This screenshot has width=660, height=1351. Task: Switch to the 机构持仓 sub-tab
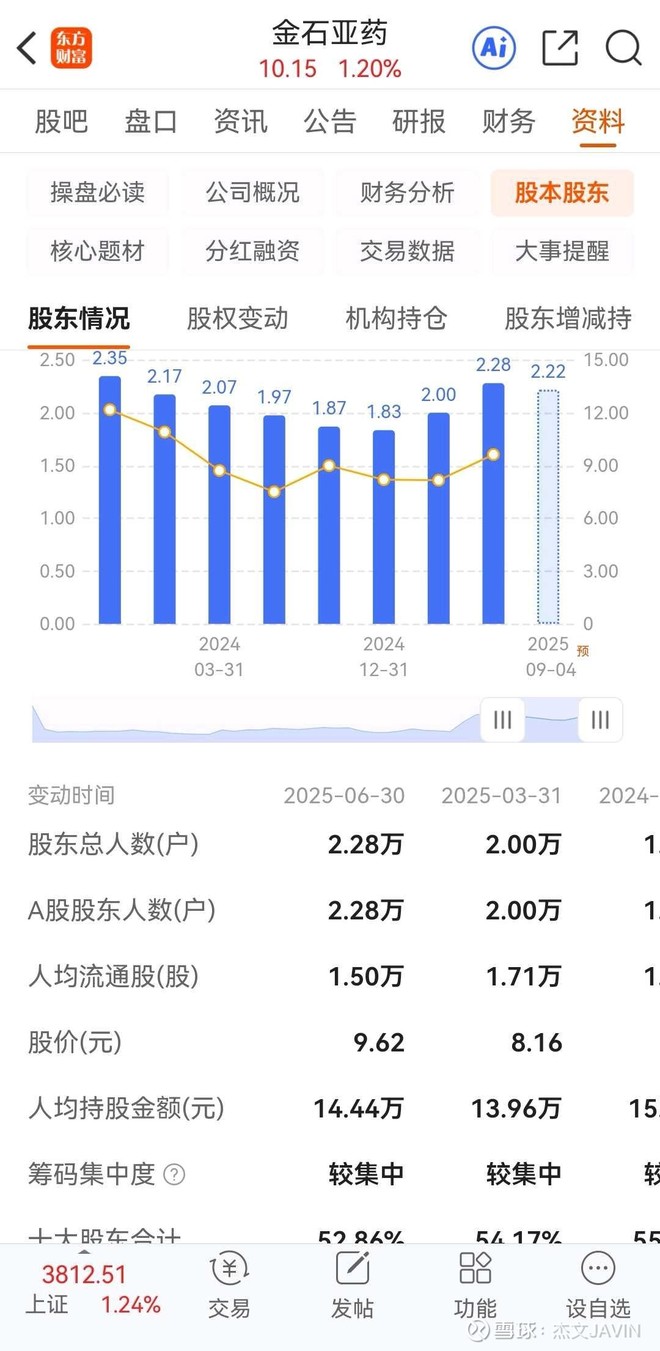click(396, 319)
